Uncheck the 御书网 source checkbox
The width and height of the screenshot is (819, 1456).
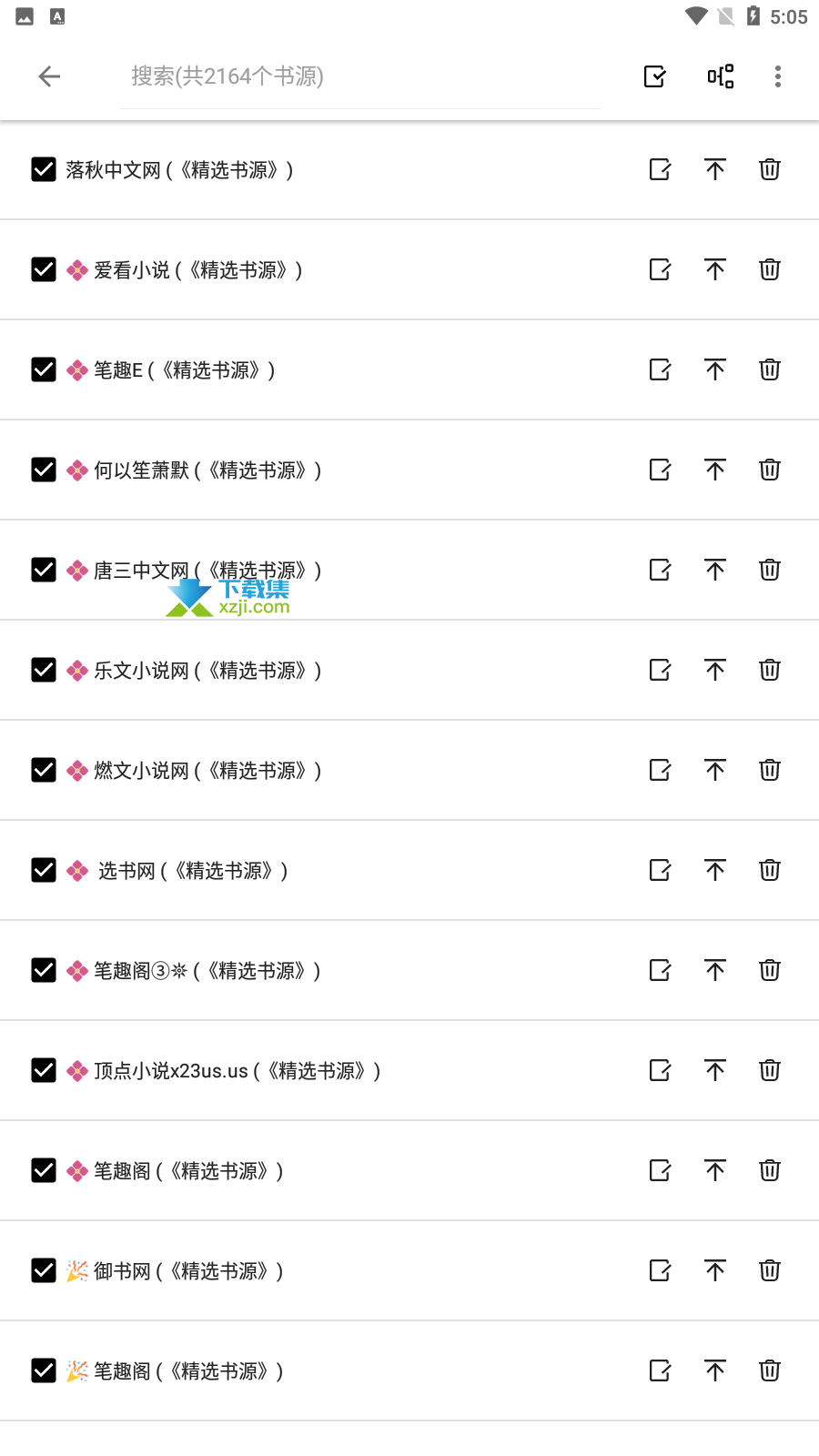point(44,1270)
